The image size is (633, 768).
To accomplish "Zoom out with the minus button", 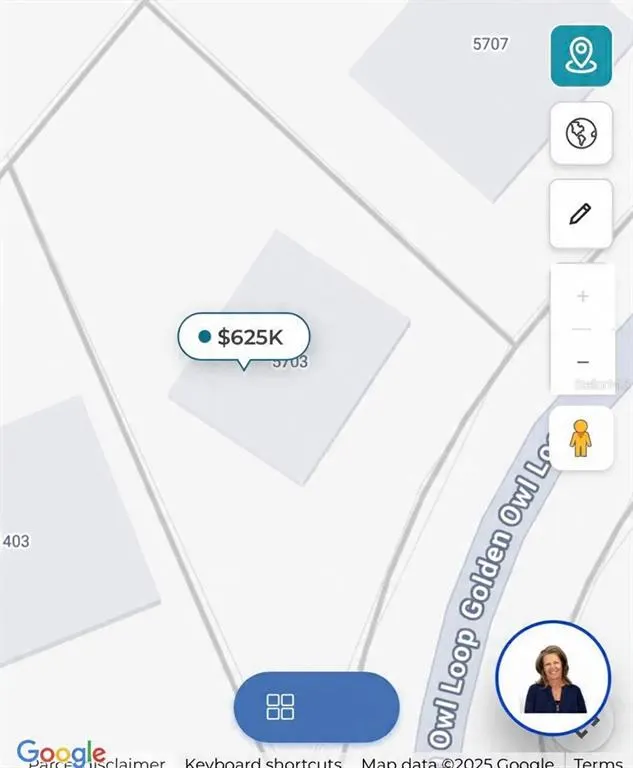I will (583, 362).
